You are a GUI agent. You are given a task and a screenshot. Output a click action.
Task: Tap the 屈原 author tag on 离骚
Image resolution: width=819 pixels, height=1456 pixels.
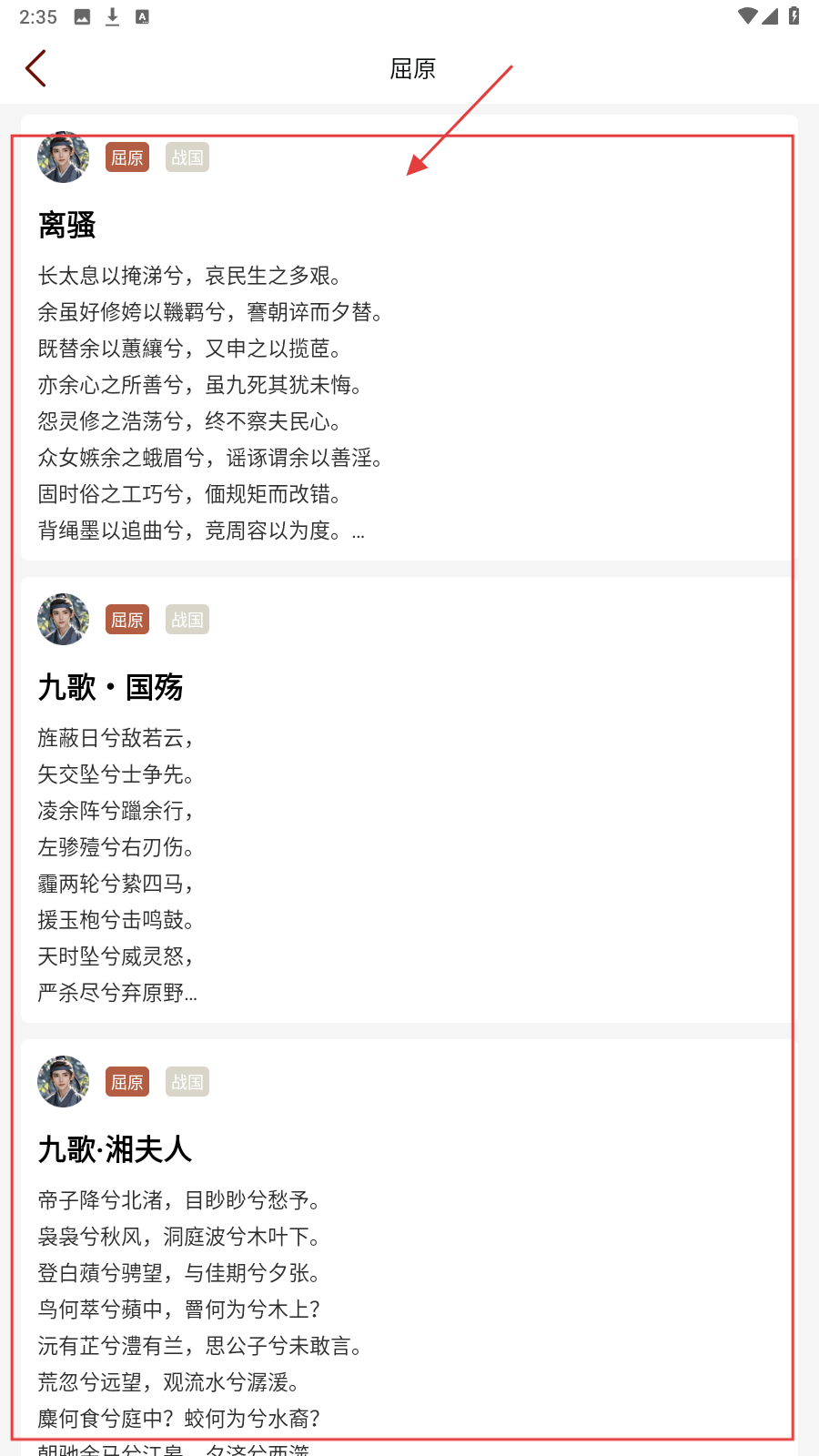click(127, 157)
